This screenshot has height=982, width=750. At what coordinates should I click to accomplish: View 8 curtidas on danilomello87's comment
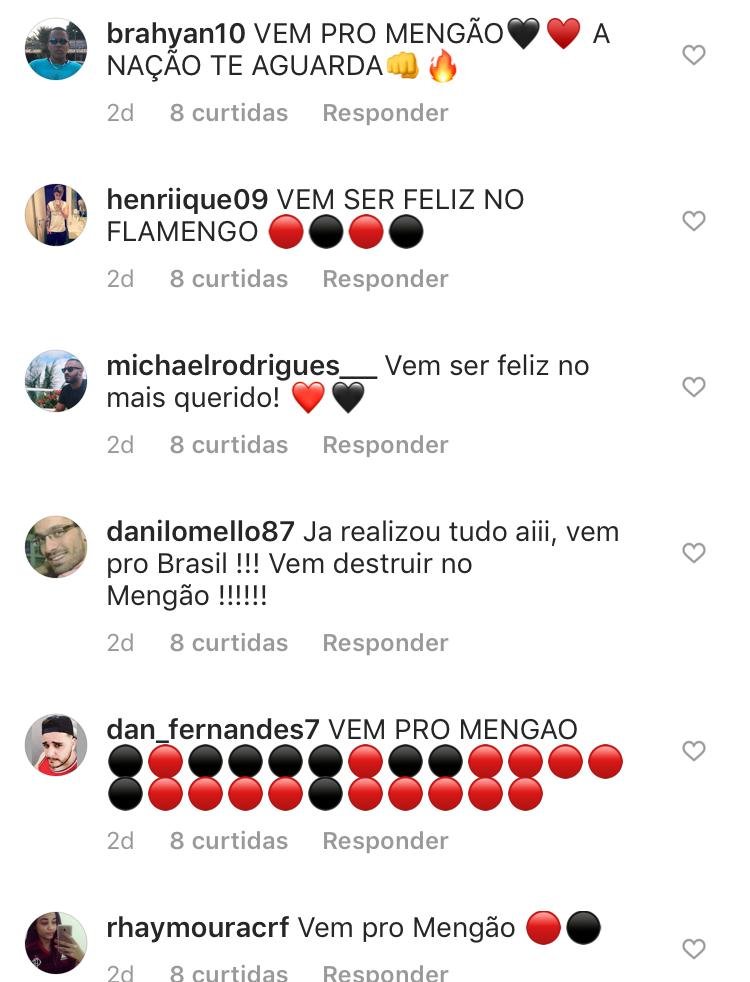tap(228, 643)
